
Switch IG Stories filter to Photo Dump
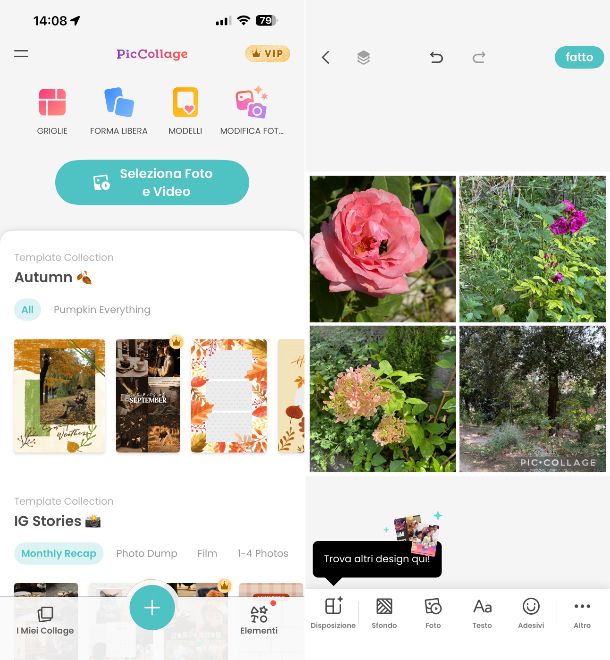pos(146,553)
